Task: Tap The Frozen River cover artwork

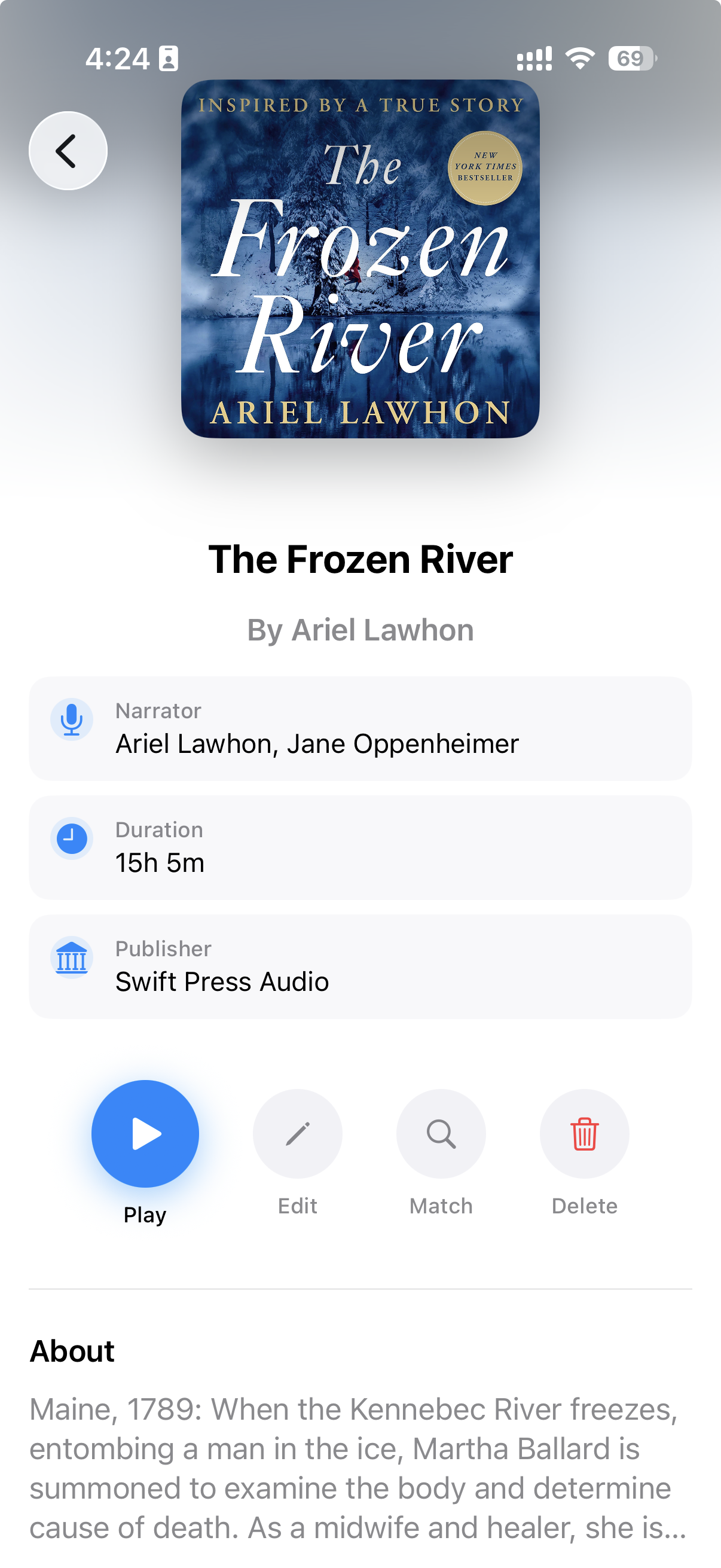Action: pyautogui.click(x=360, y=262)
